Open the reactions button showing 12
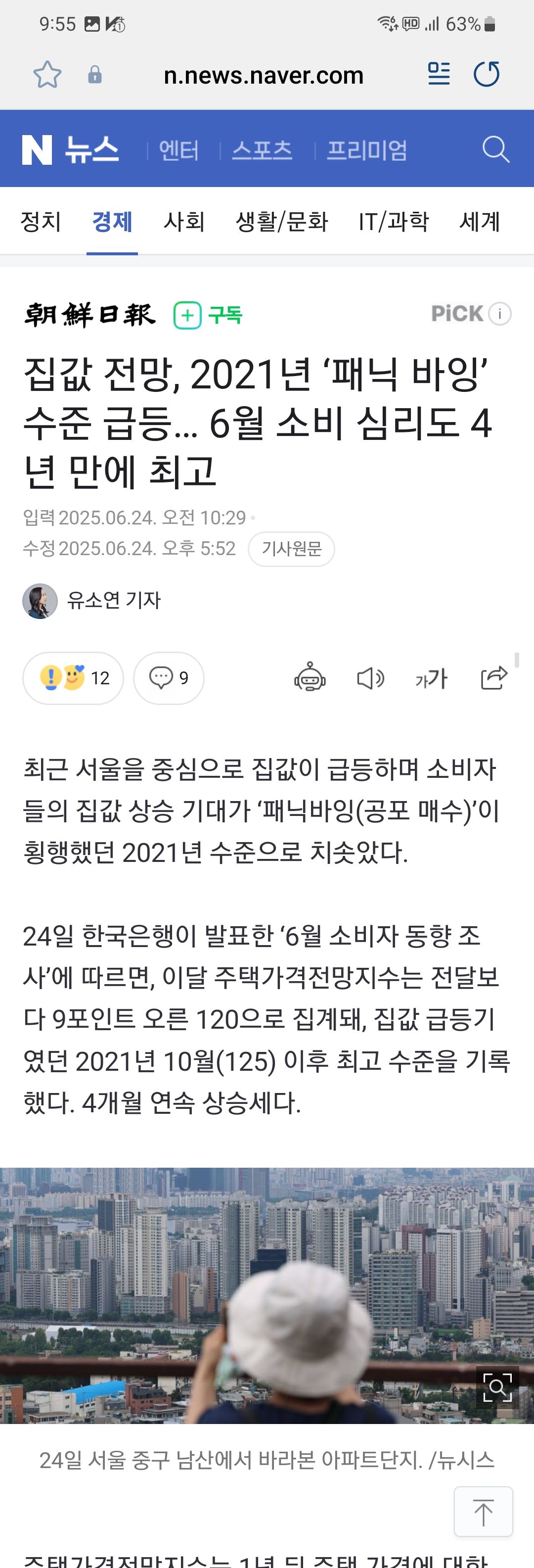Image resolution: width=534 pixels, height=1568 pixels. pos(73,678)
